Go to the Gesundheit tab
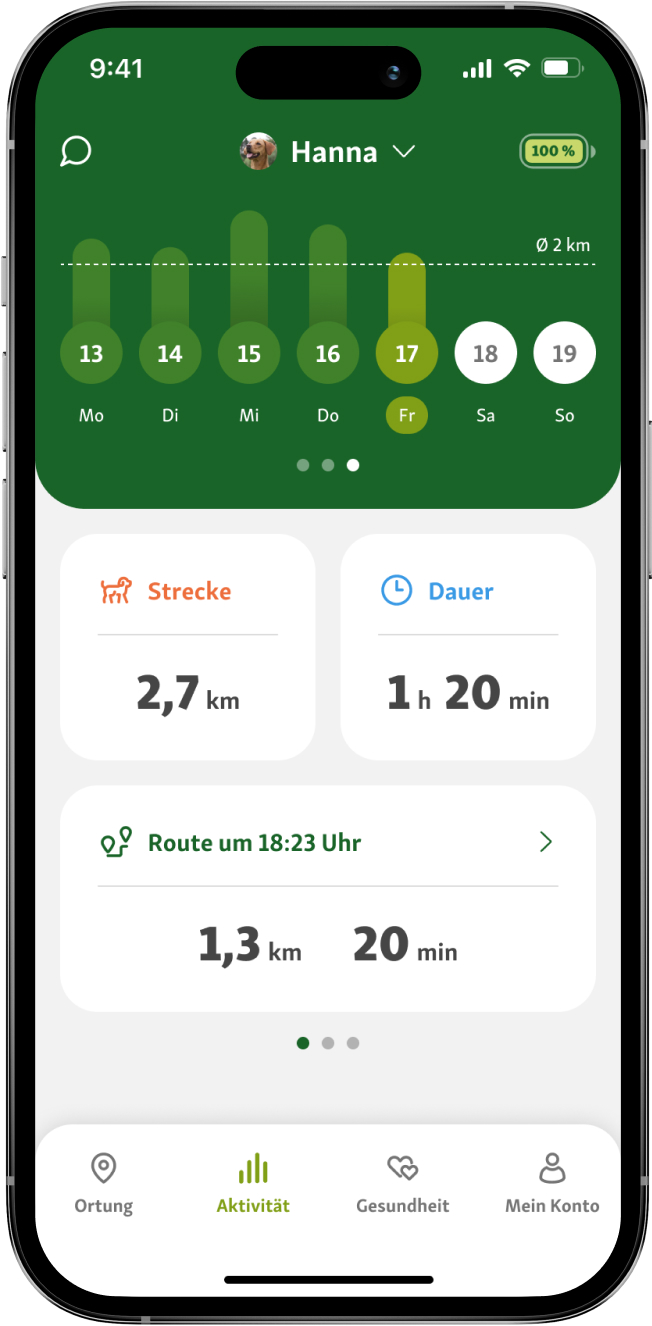 coord(402,1182)
